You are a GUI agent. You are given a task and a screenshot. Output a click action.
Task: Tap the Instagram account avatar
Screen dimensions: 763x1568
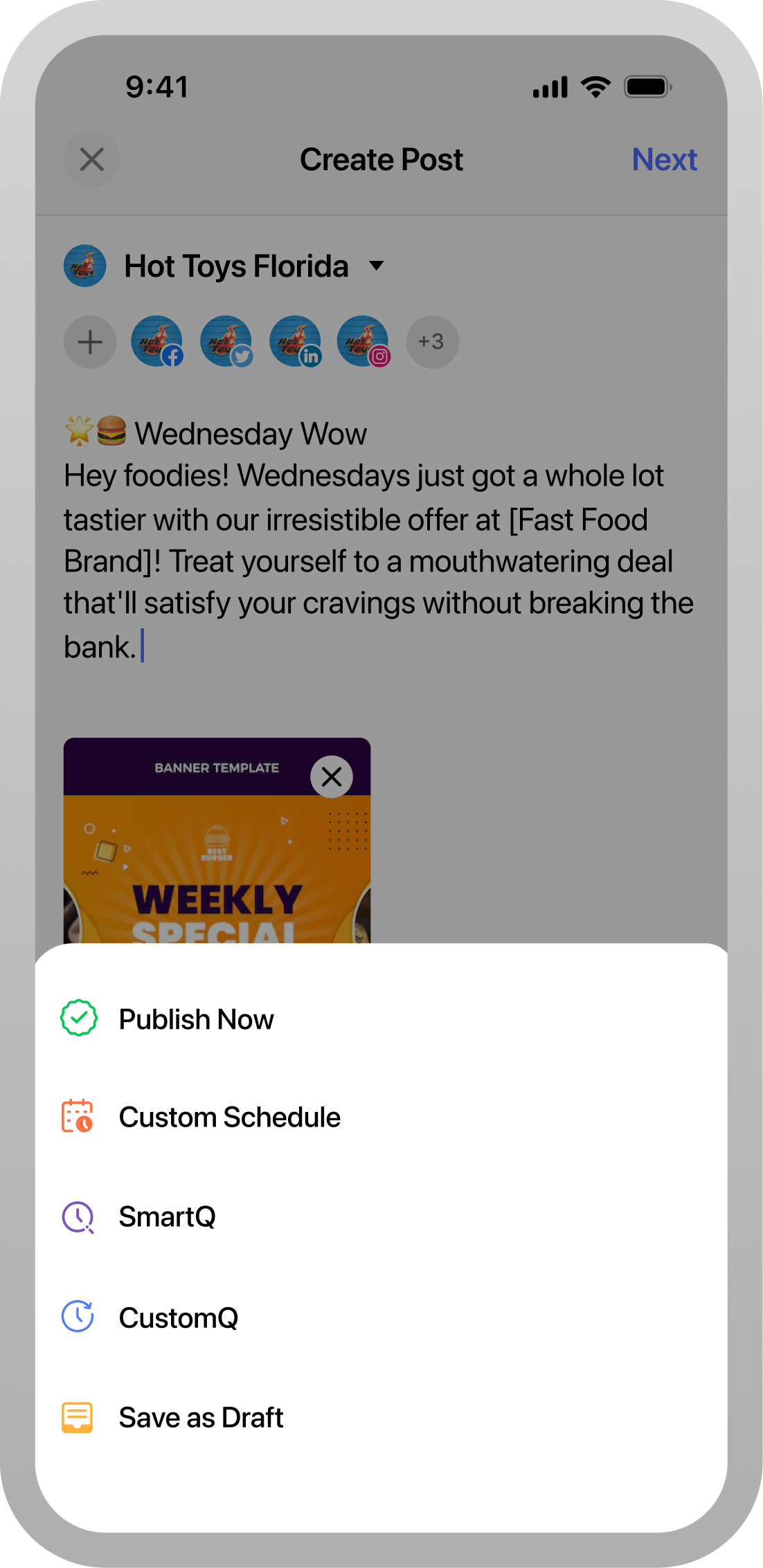click(363, 342)
